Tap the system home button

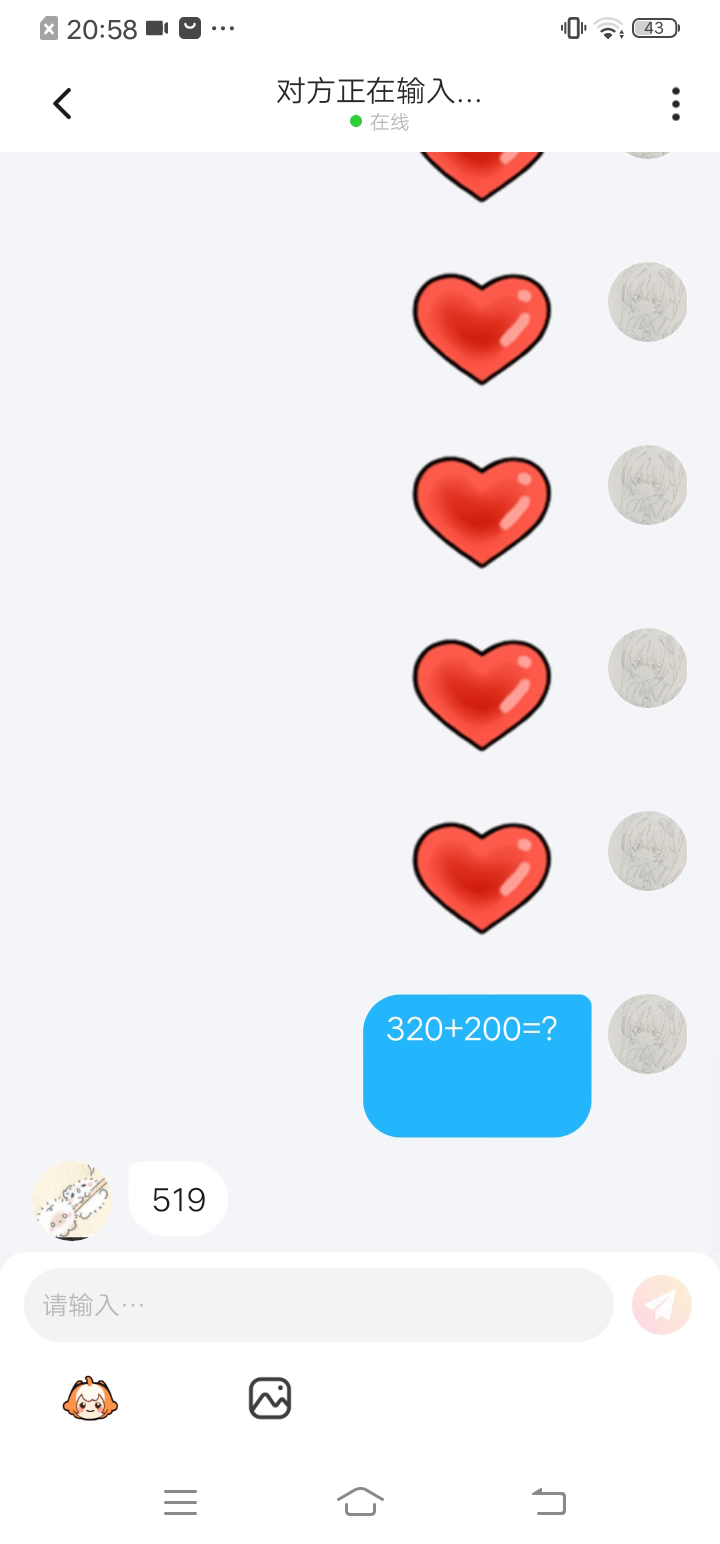(360, 1501)
